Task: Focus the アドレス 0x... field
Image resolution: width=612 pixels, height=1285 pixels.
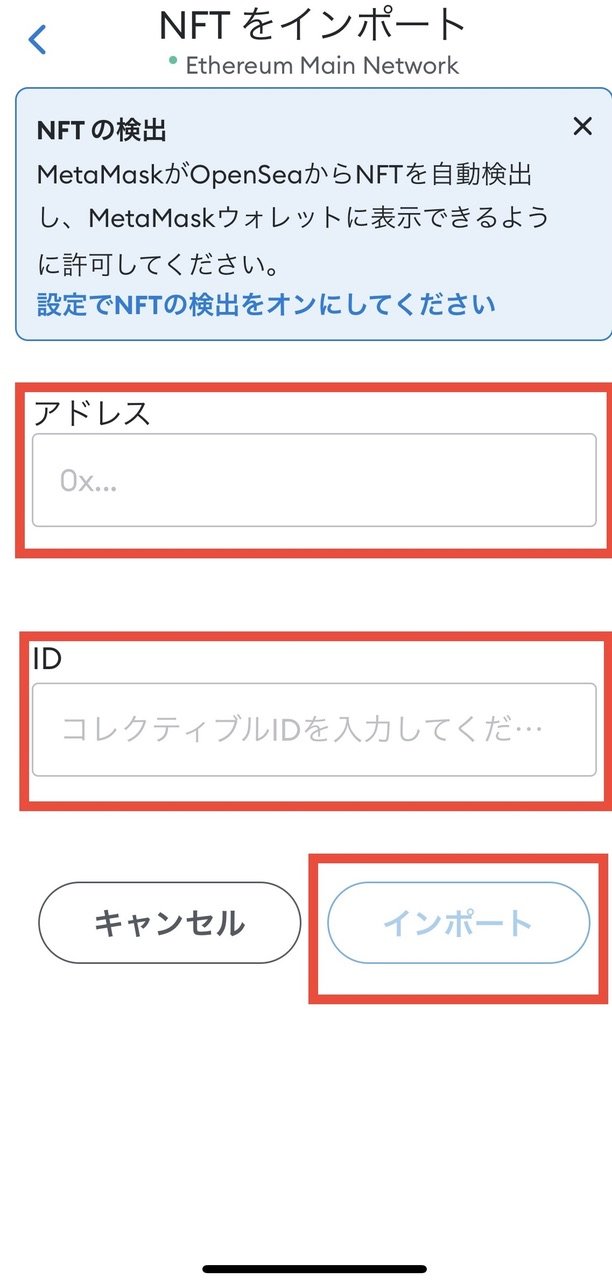Action: pyautogui.click(x=314, y=480)
